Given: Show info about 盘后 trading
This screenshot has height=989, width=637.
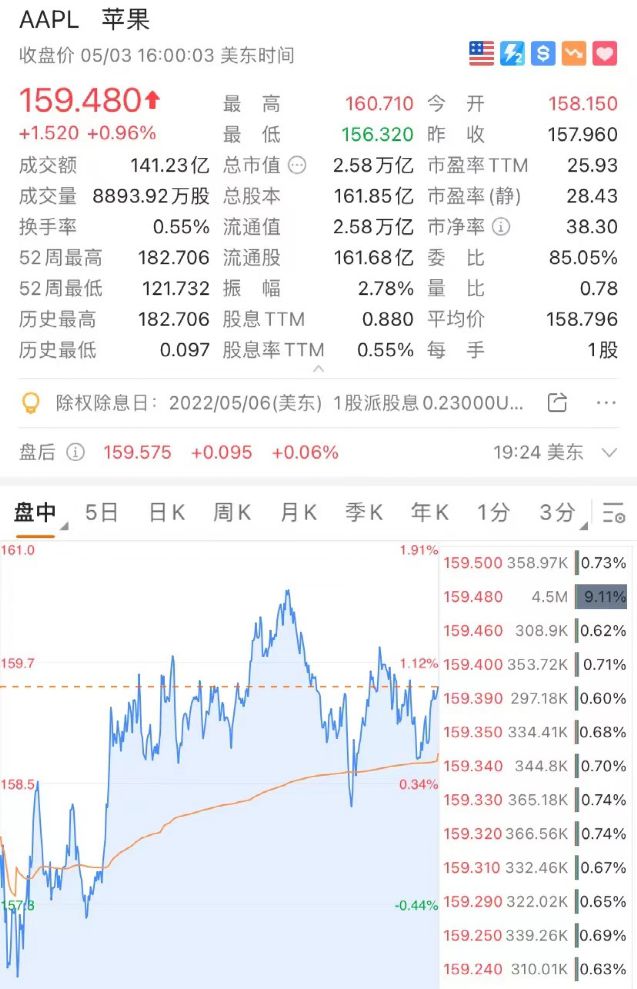Looking at the screenshot, I should pos(75,453).
